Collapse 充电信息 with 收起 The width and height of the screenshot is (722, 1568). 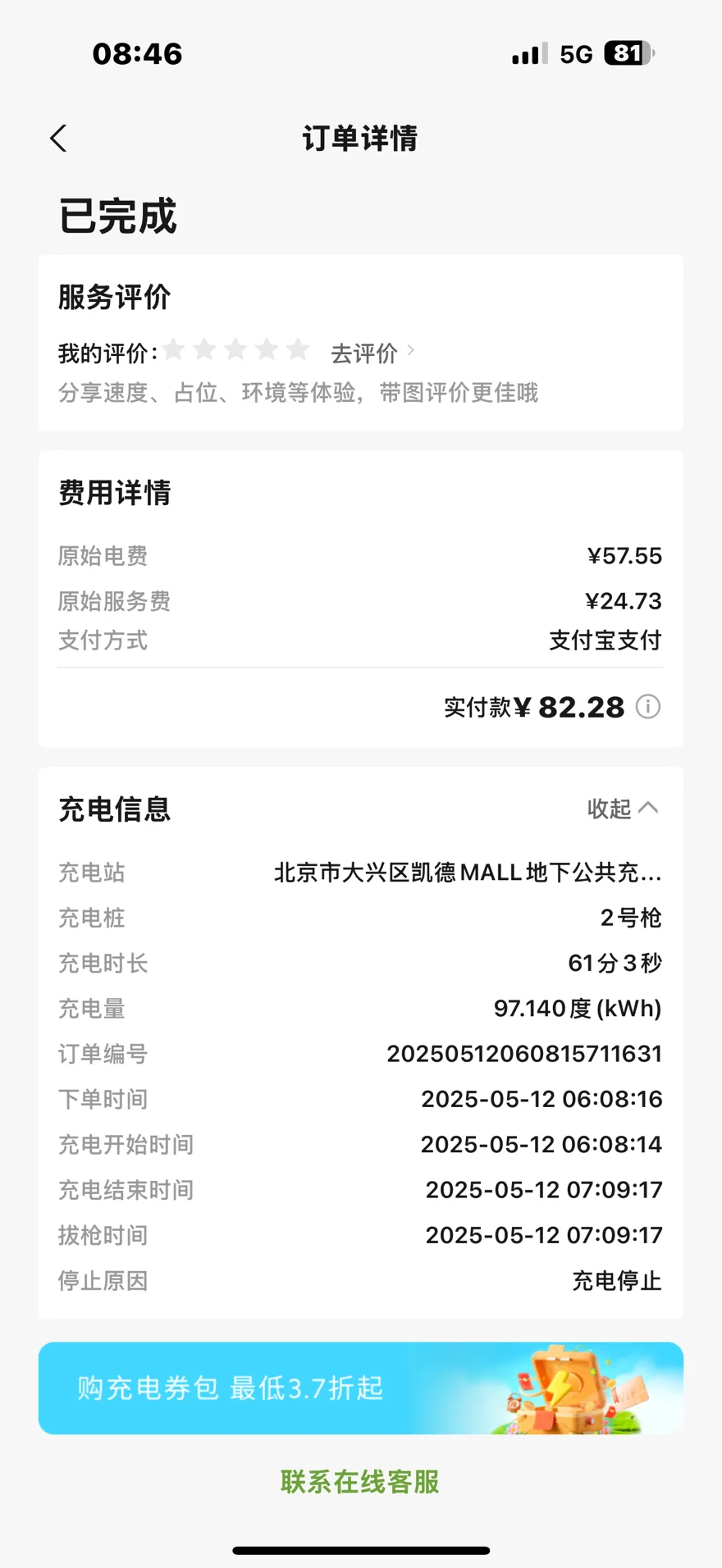click(x=623, y=809)
